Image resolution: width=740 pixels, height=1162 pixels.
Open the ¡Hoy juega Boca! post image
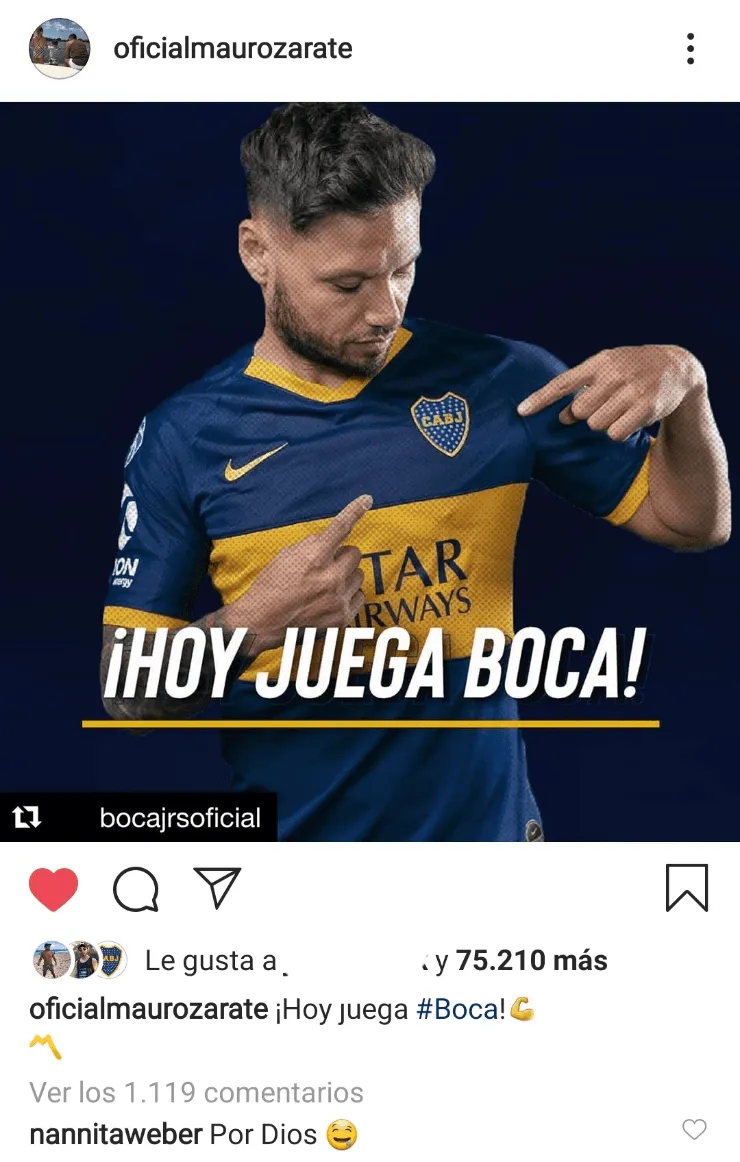[x=370, y=470]
